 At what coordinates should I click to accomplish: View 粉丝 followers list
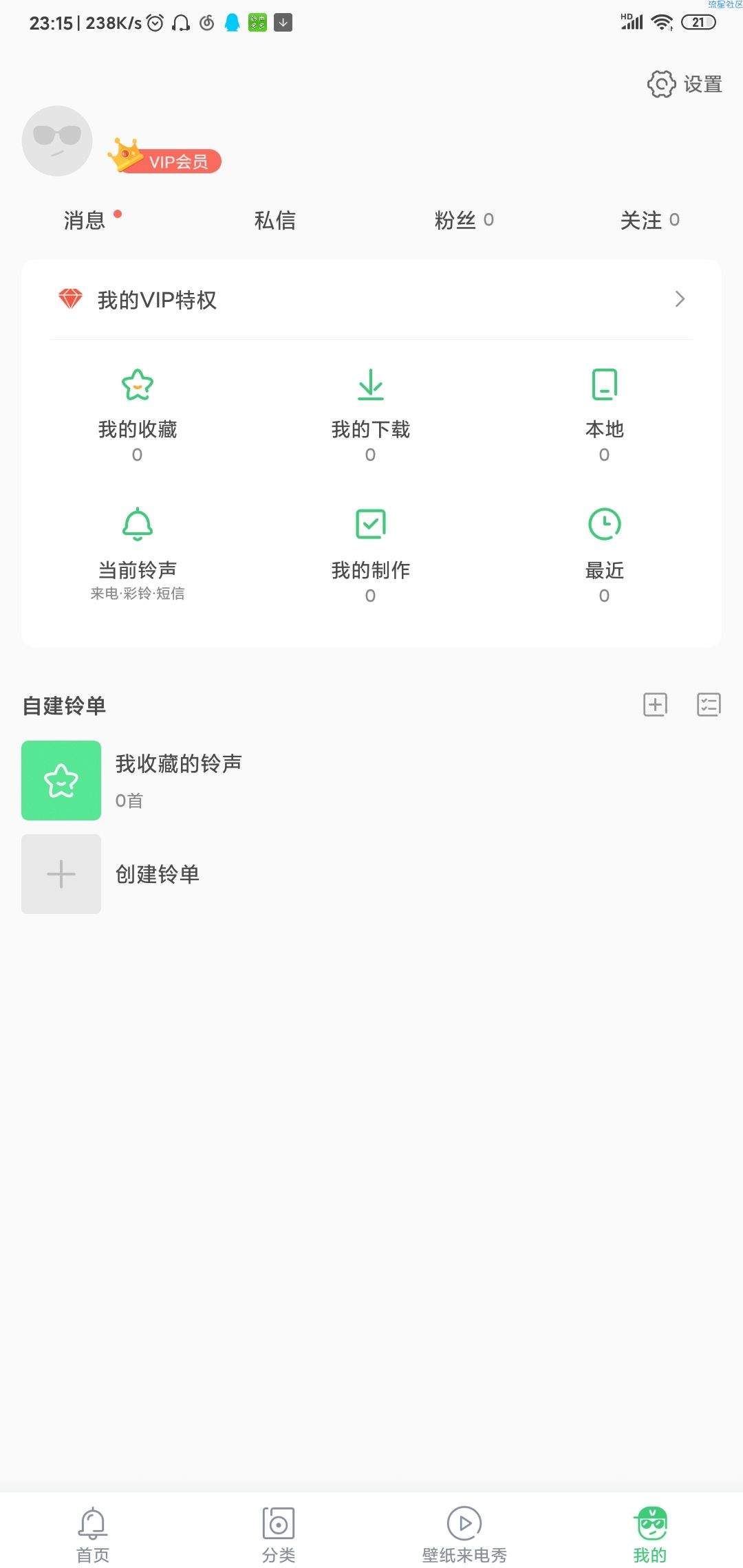point(464,220)
